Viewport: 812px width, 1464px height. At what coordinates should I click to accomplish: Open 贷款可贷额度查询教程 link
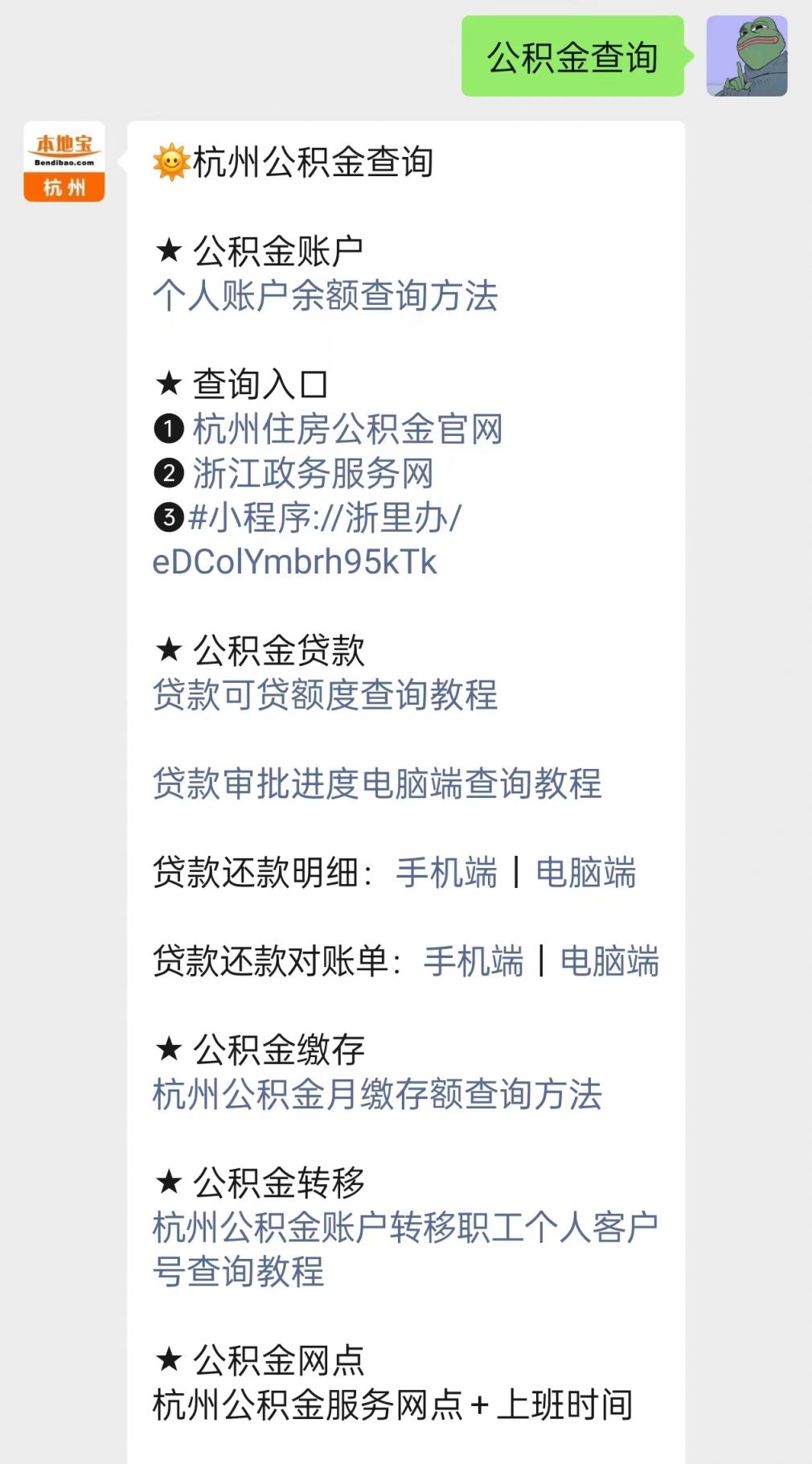pyautogui.click(x=325, y=695)
